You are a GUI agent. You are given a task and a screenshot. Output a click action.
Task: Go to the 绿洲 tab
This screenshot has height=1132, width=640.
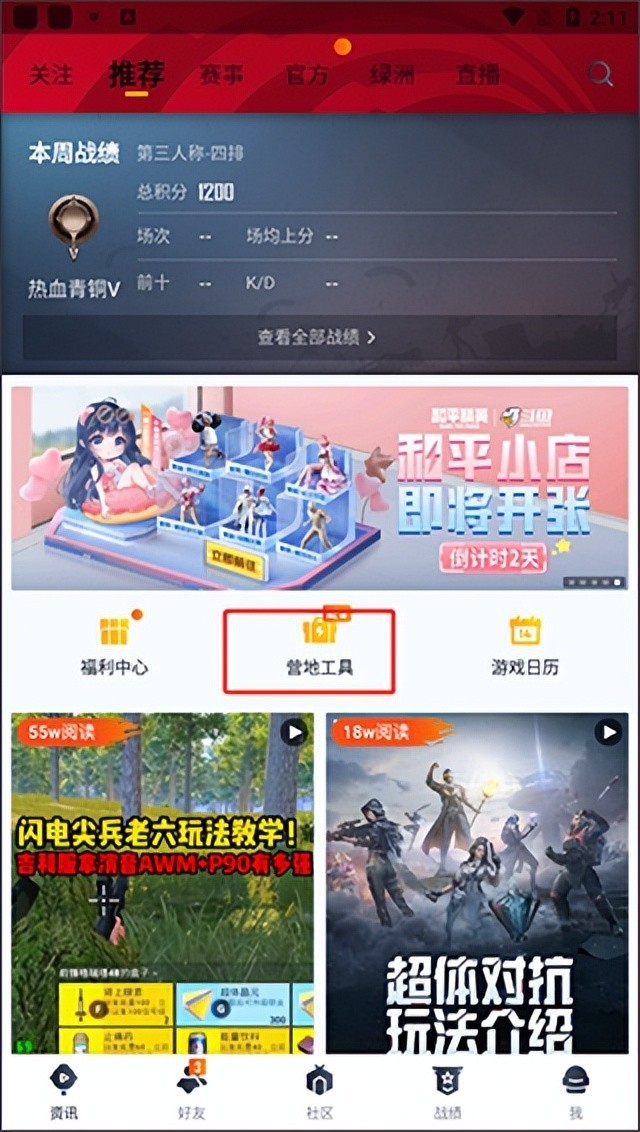coord(393,75)
